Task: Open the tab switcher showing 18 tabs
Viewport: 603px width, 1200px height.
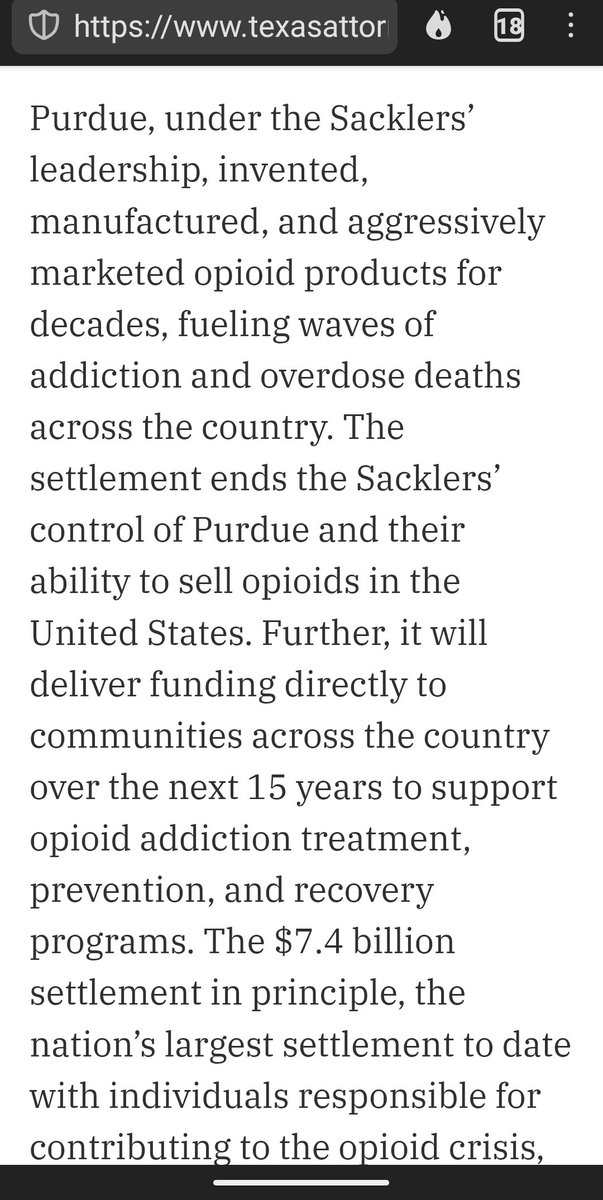Action: click(x=509, y=29)
